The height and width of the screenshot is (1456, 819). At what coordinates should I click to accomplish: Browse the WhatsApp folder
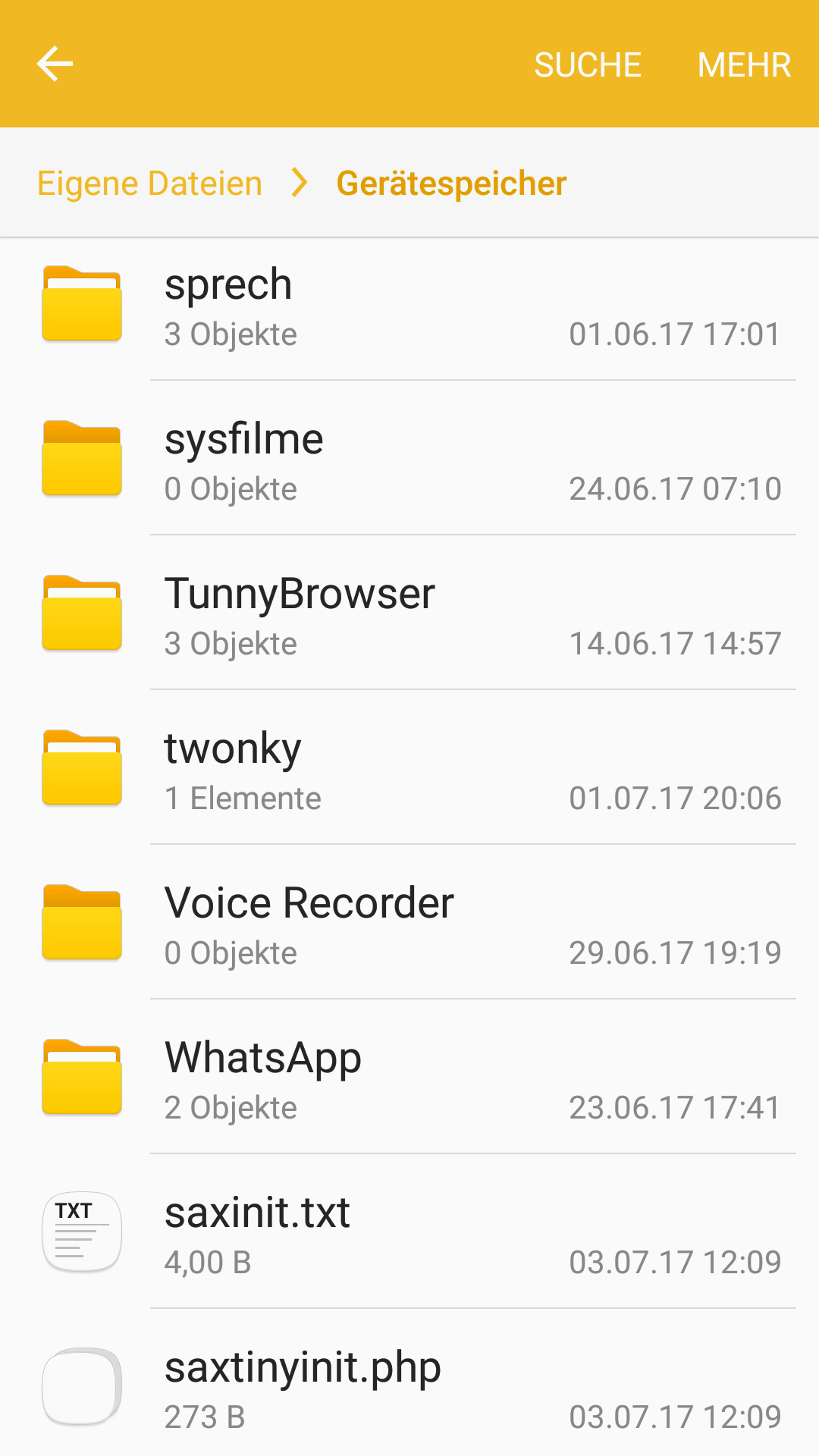(409, 1081)
